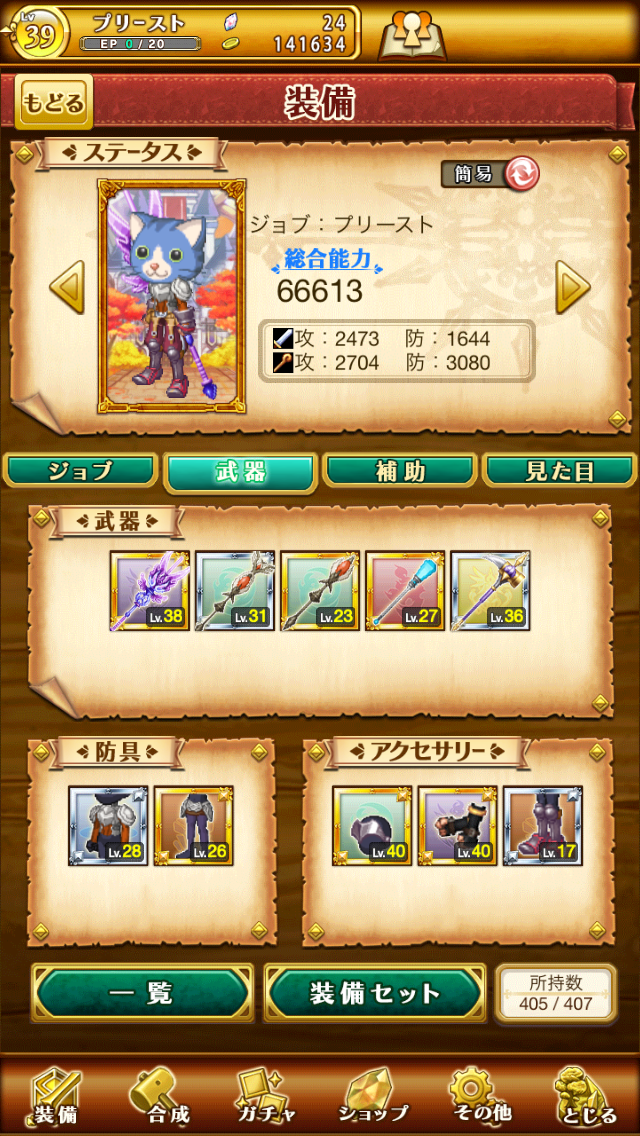Open the 一覧 list button
The width and height of the screenshot is (640, 1136).
(144, 993)
